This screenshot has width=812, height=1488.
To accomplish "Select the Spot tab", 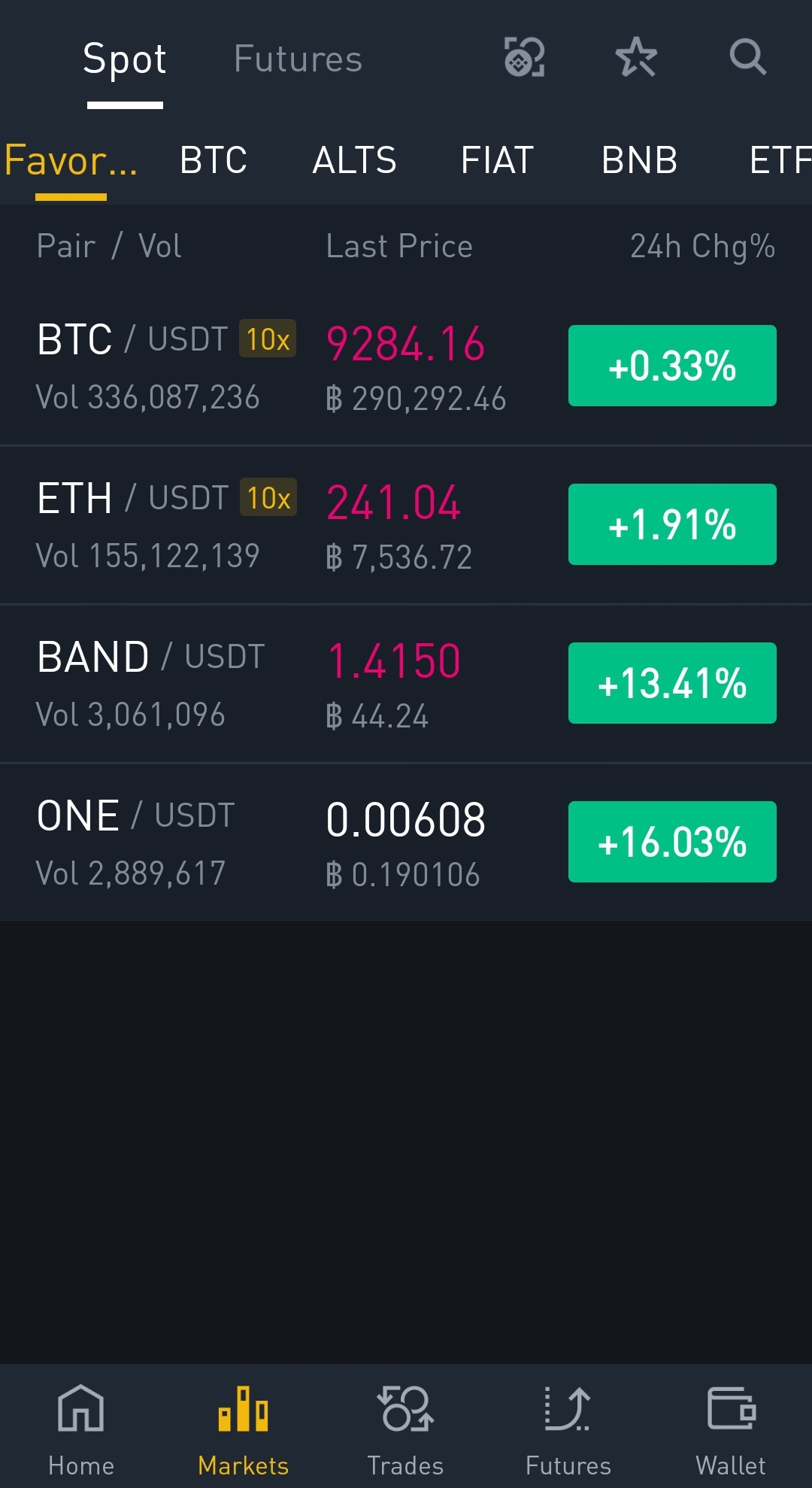I will (x=125, y=59).
